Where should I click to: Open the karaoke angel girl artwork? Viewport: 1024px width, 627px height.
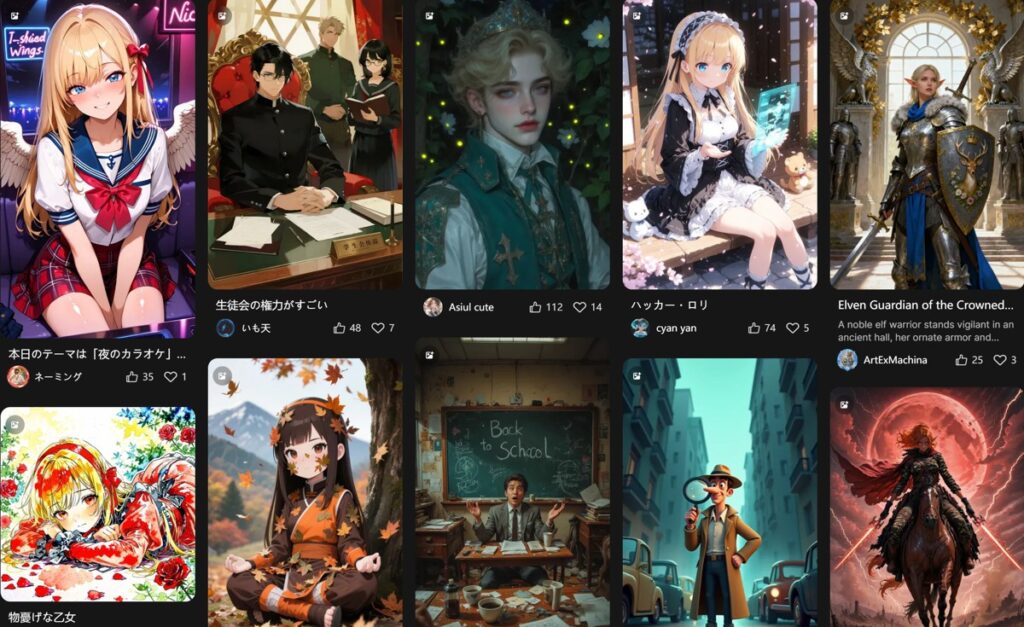[97, 170]
